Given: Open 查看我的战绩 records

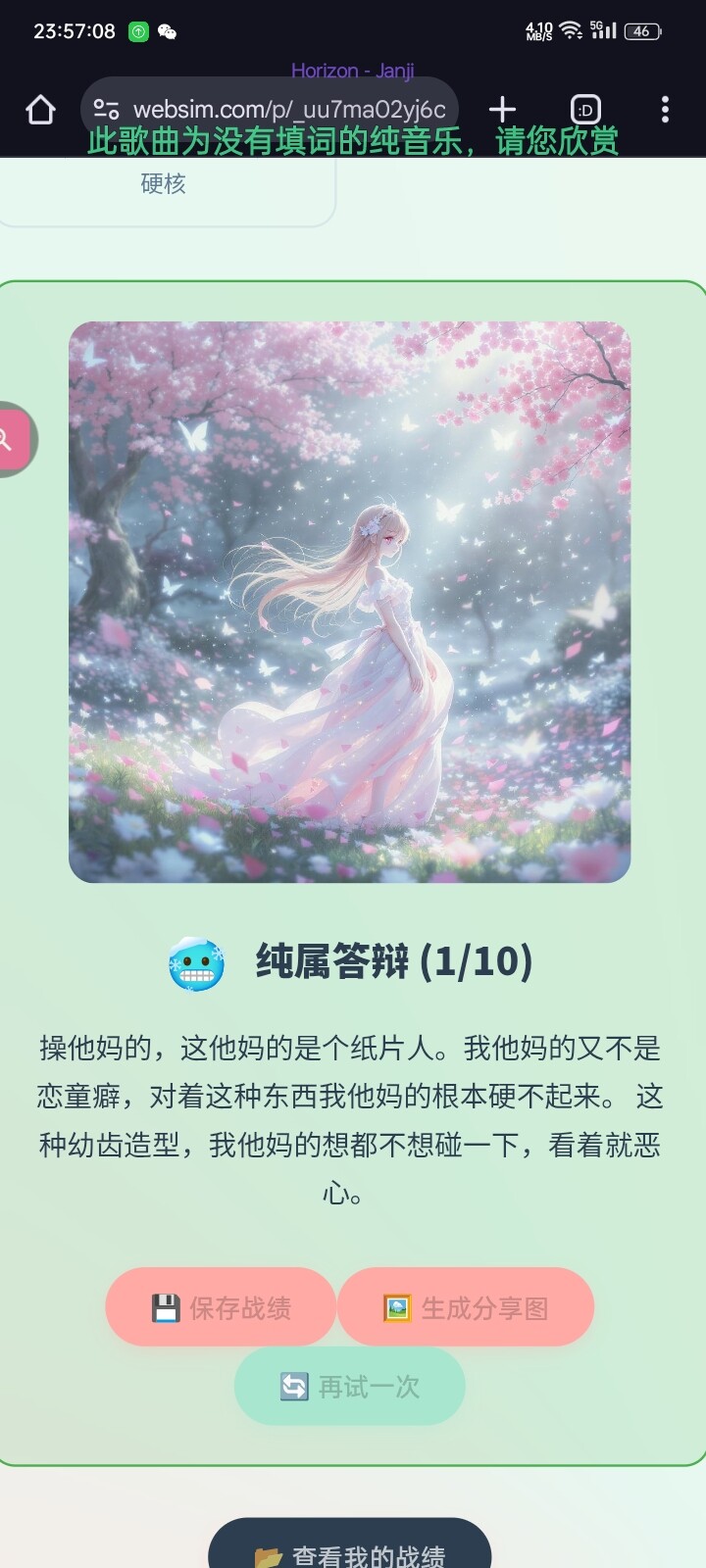Looking at the screenshot, I should (x=349, y=1546).
